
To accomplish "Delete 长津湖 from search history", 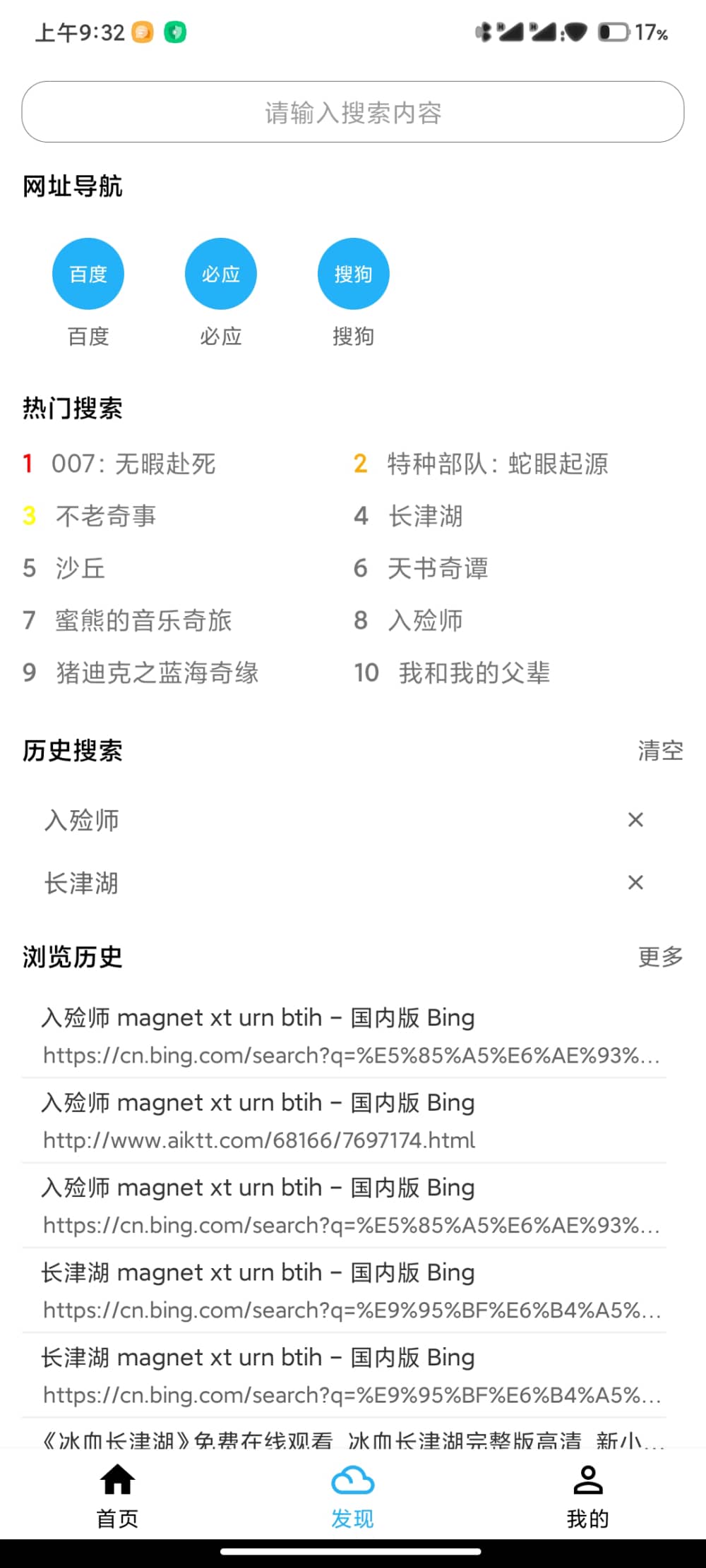I will (635, 882).
